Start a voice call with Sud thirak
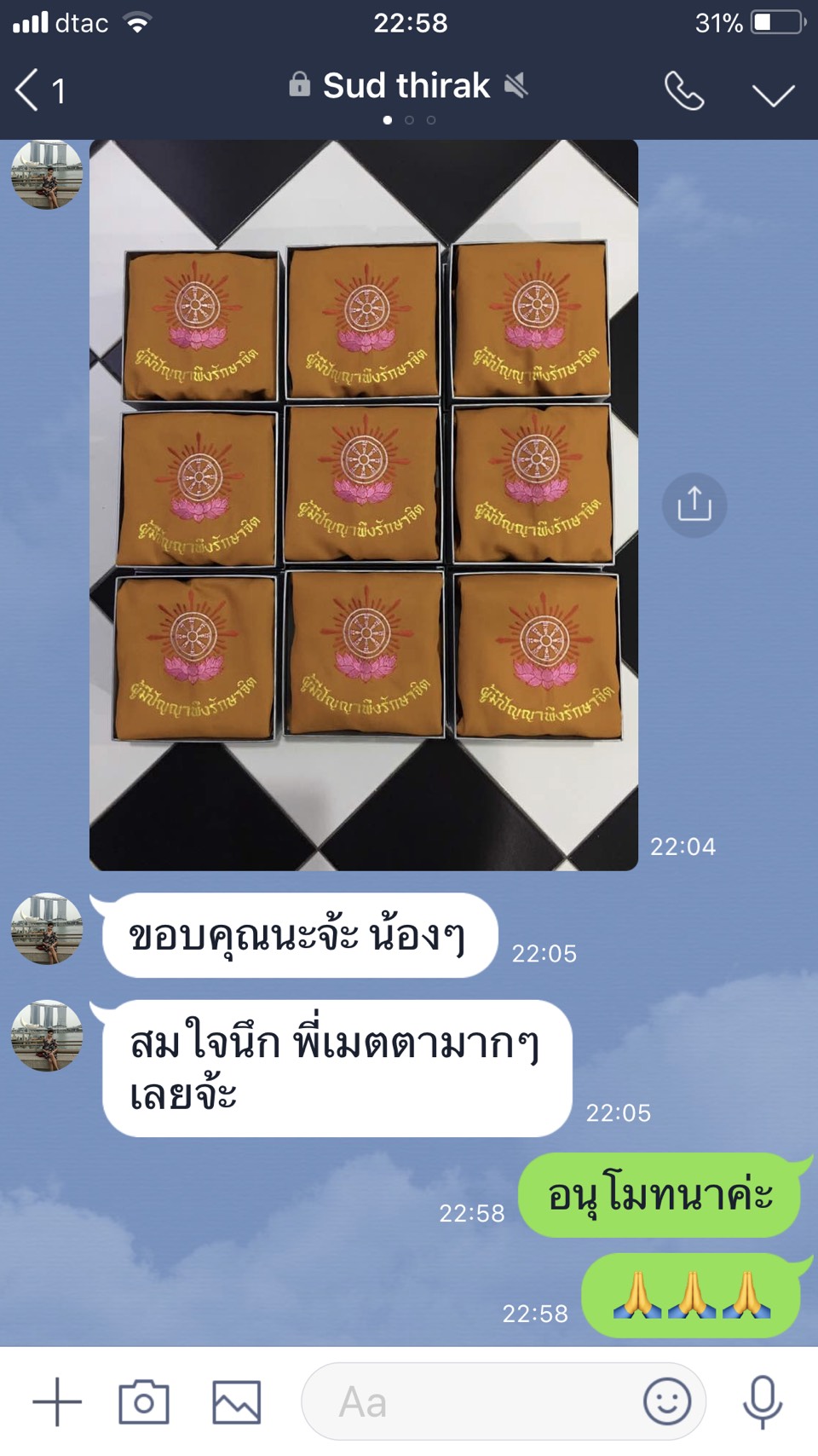 click(x=683, y=90)
